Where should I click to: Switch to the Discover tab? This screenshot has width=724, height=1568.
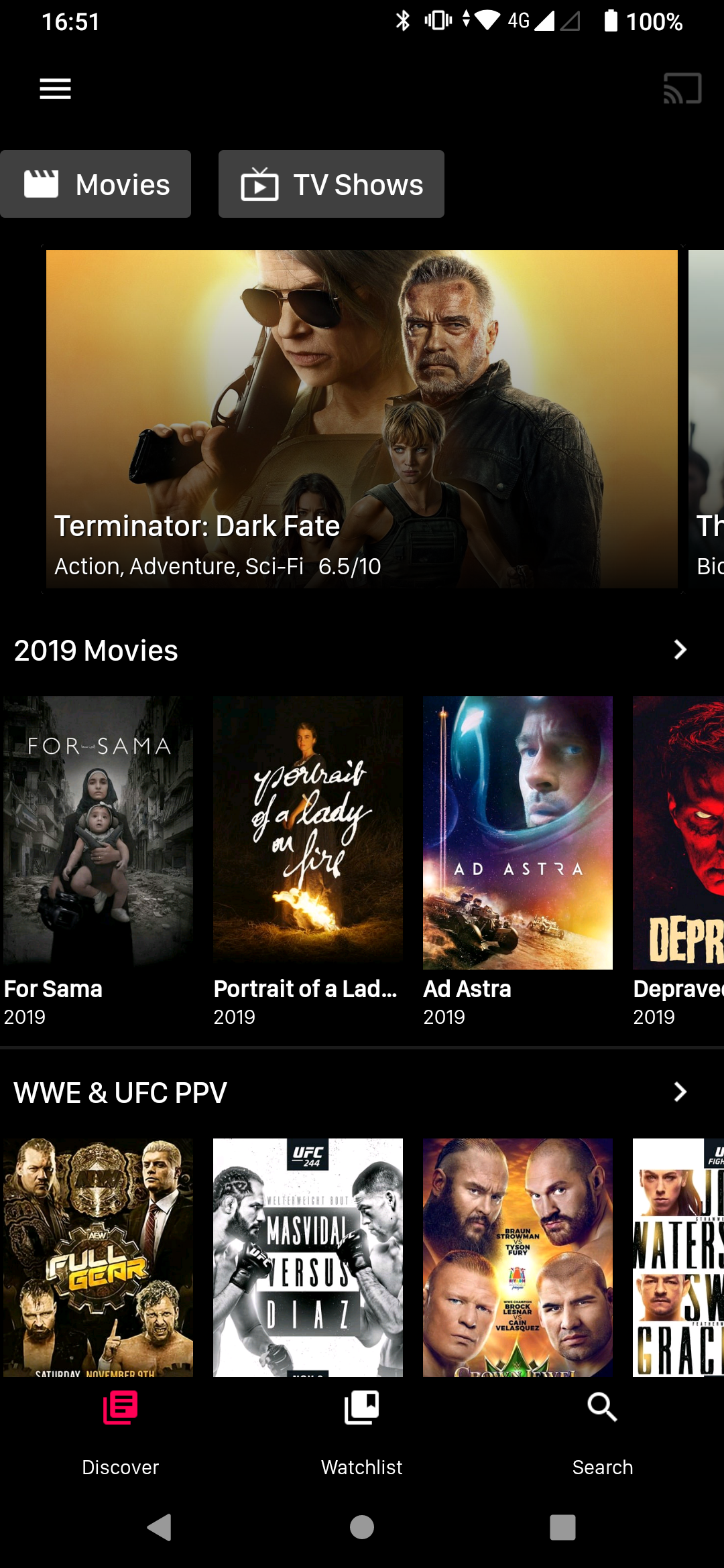tap(121, 1433)
